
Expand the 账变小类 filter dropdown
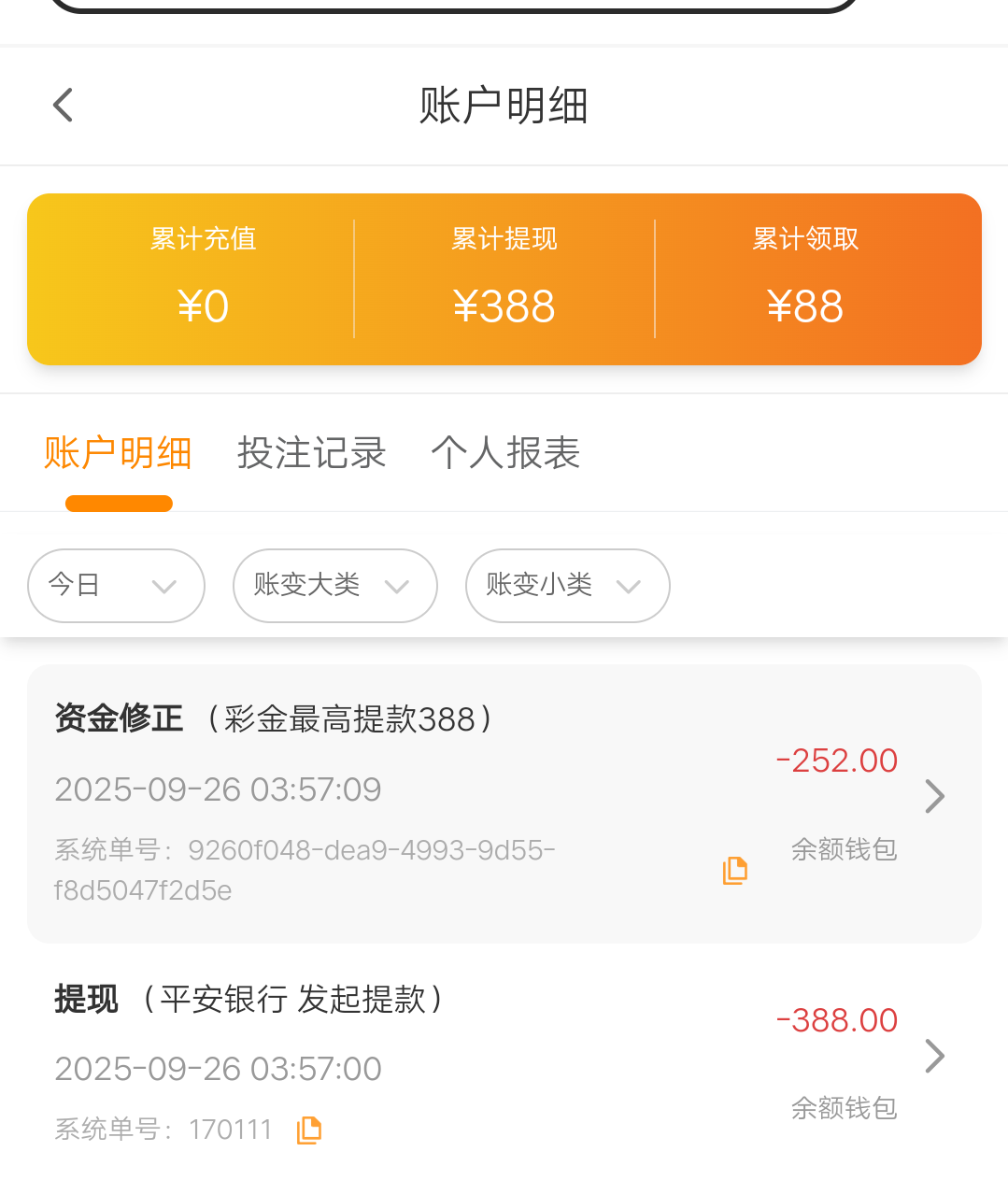(567, 586)
